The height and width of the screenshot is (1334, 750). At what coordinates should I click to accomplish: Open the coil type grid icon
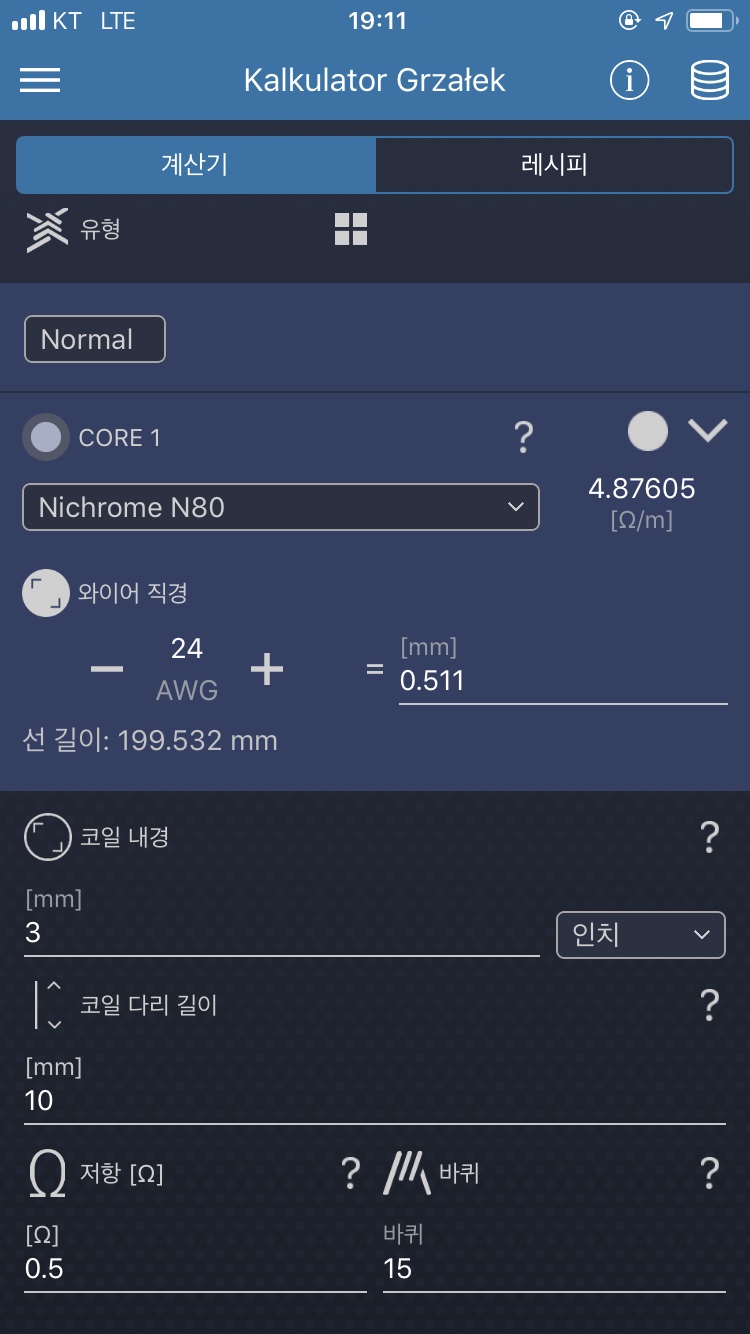pyautogui.click(x=351, y=229)
